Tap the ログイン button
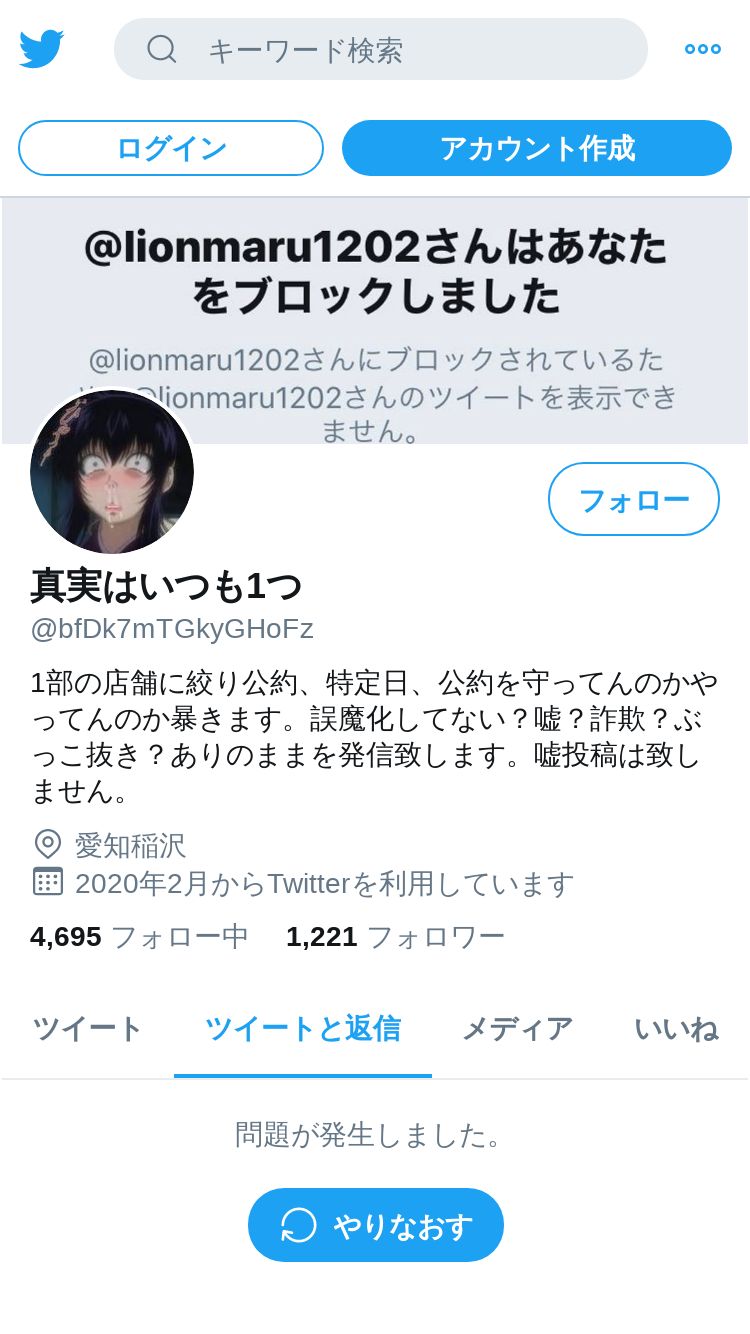The image size is (750, 1334). 171,148
